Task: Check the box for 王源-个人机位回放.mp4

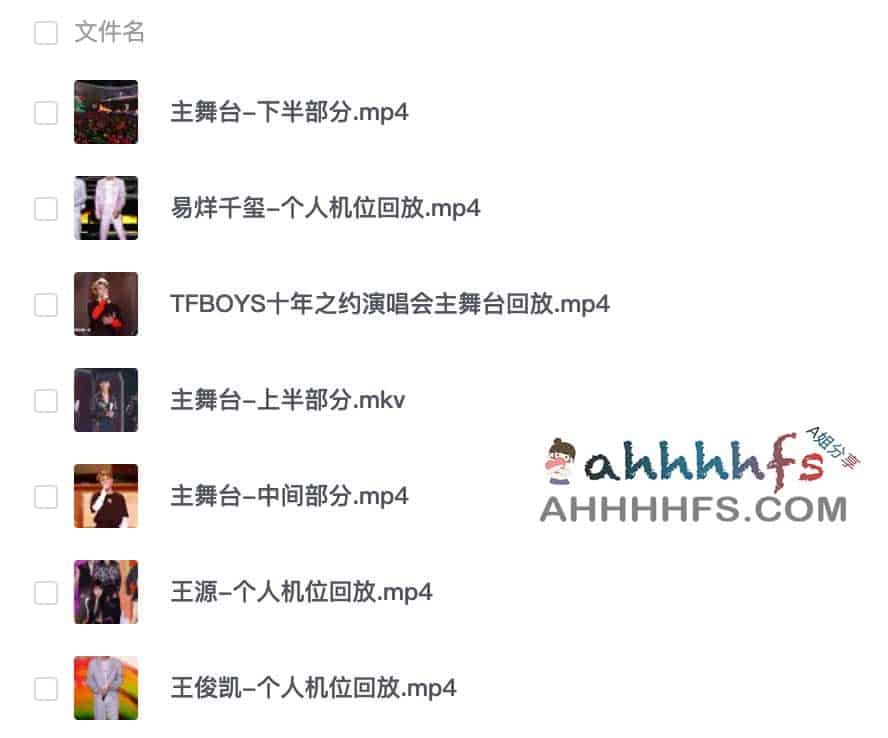Action: 46,592
